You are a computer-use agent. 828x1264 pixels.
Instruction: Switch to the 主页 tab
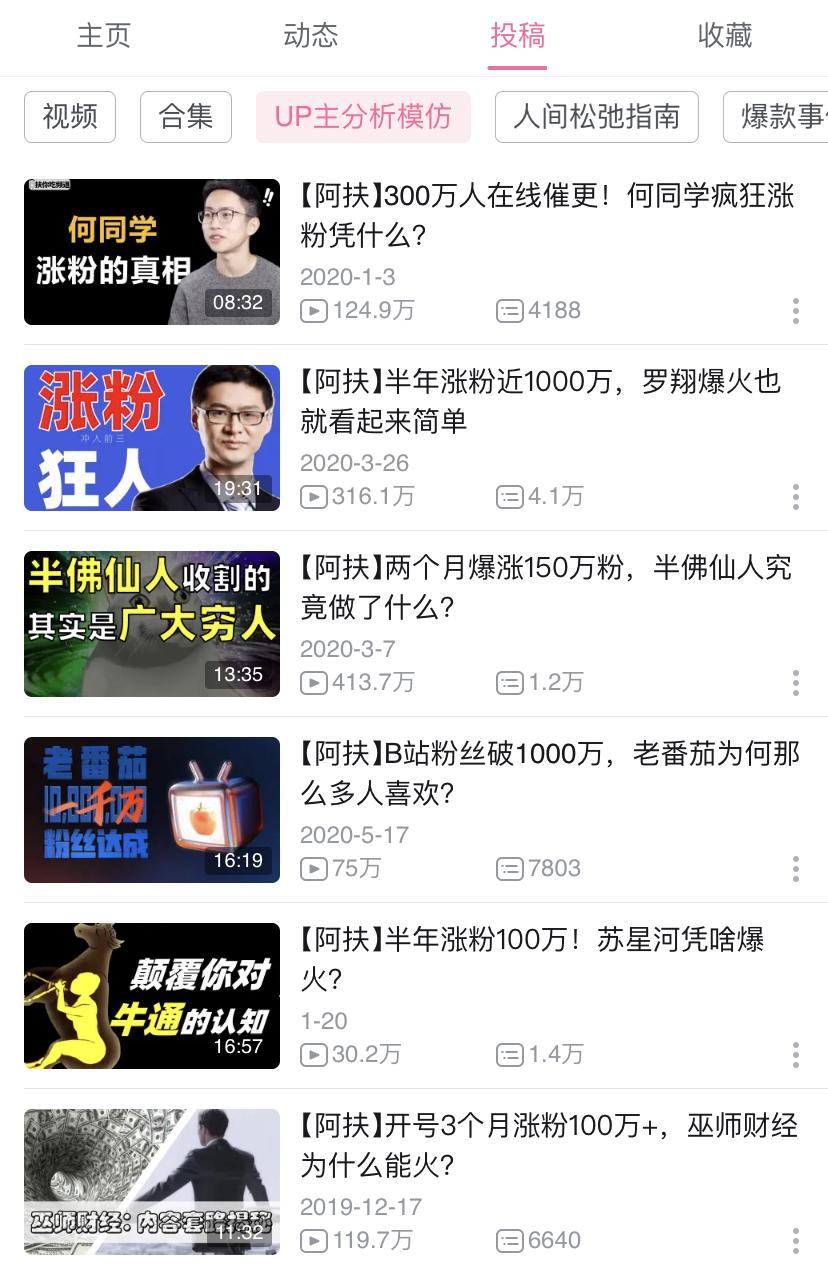[104, 36]
